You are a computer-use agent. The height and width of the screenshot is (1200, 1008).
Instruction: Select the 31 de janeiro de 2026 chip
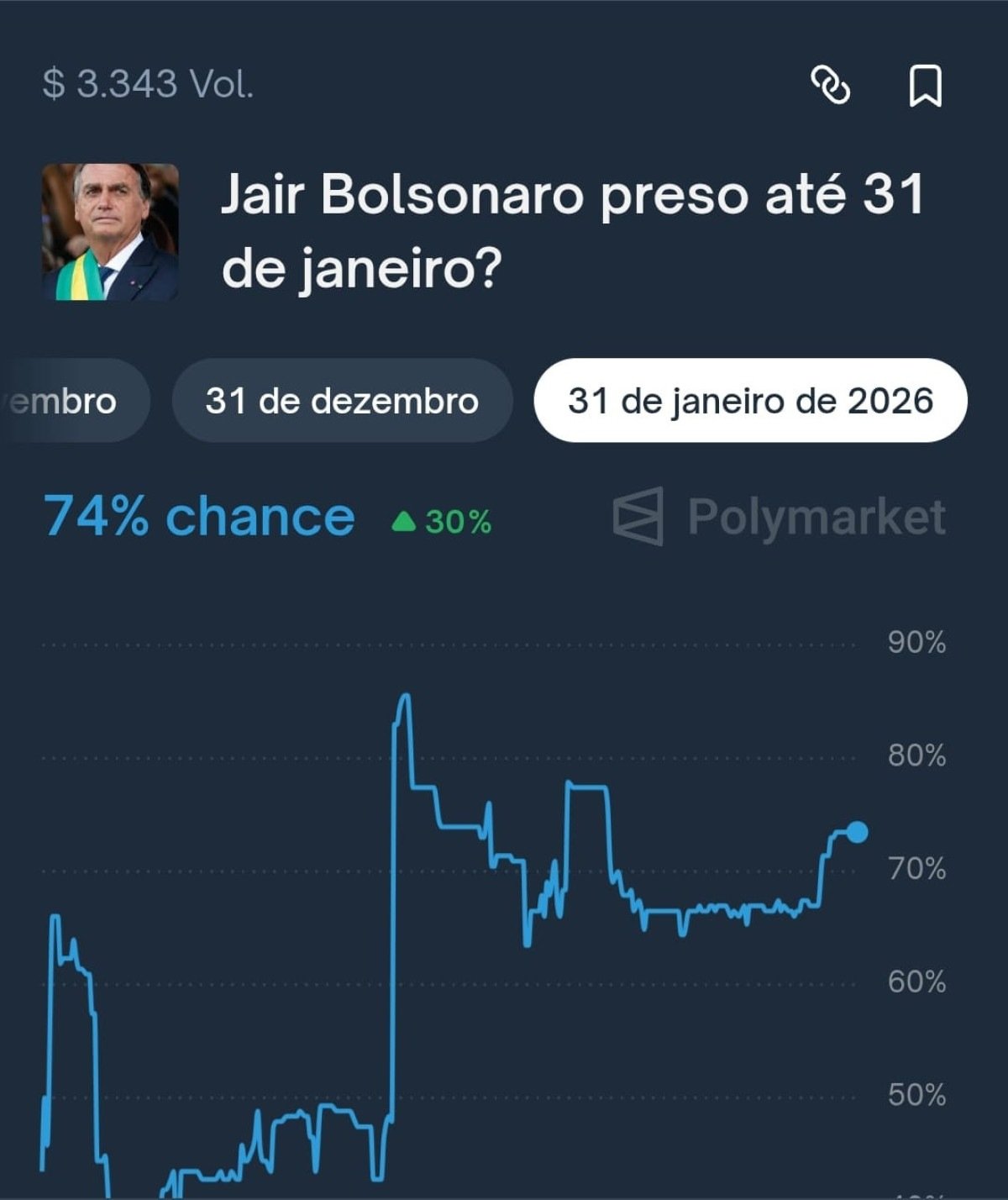750,401
